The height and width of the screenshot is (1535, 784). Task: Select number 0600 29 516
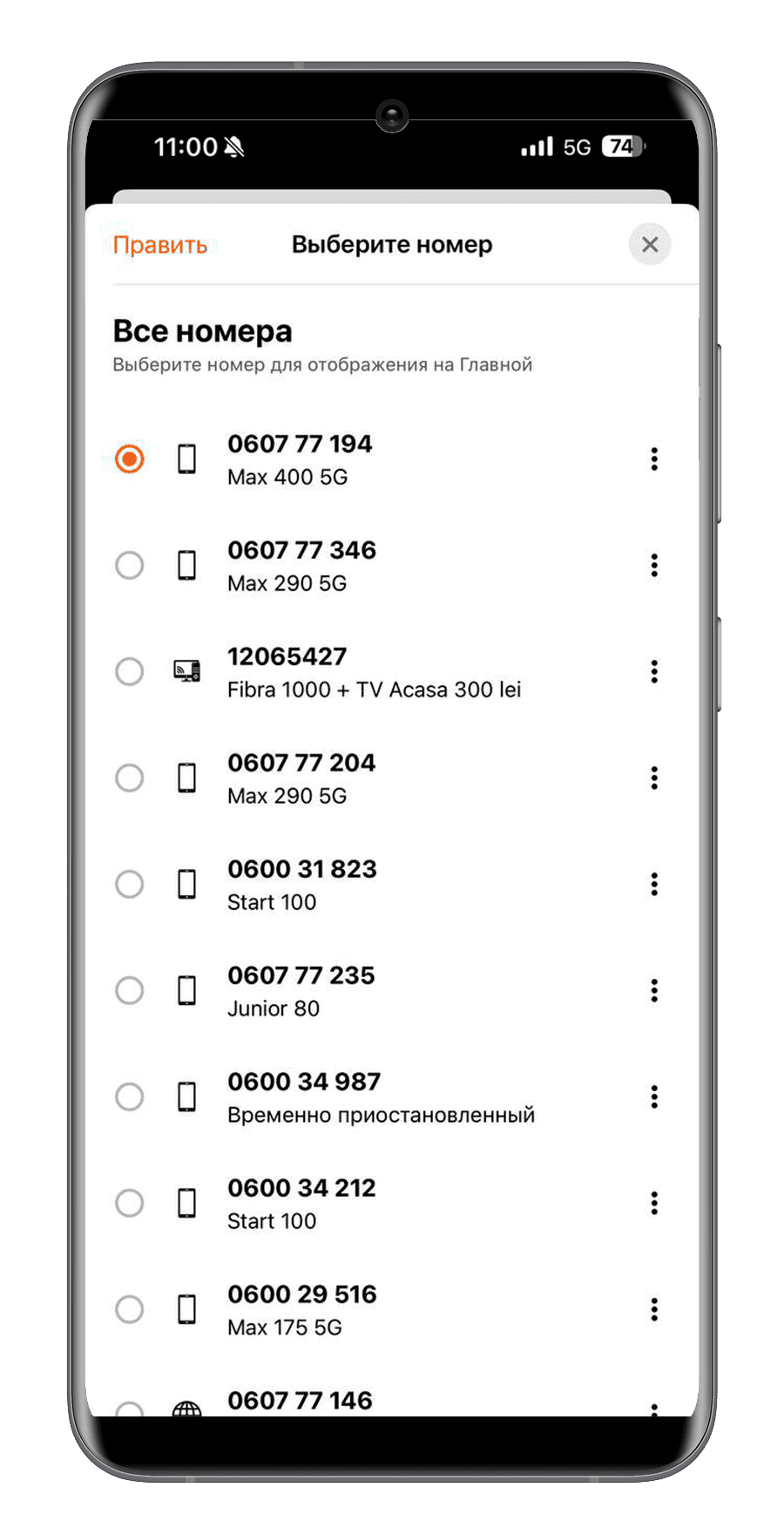coord(129,1309)
